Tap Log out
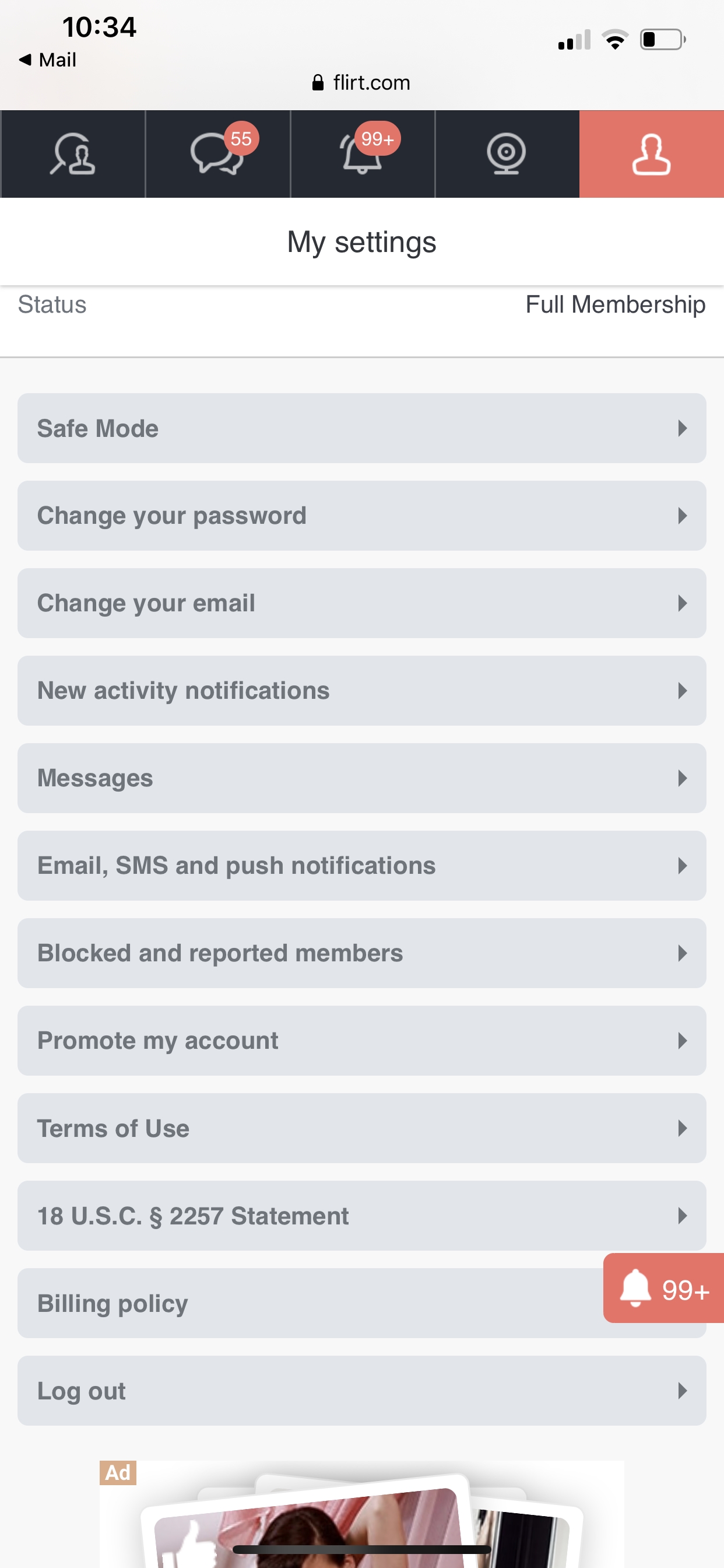724x1568 pixels. (362, 1391)
